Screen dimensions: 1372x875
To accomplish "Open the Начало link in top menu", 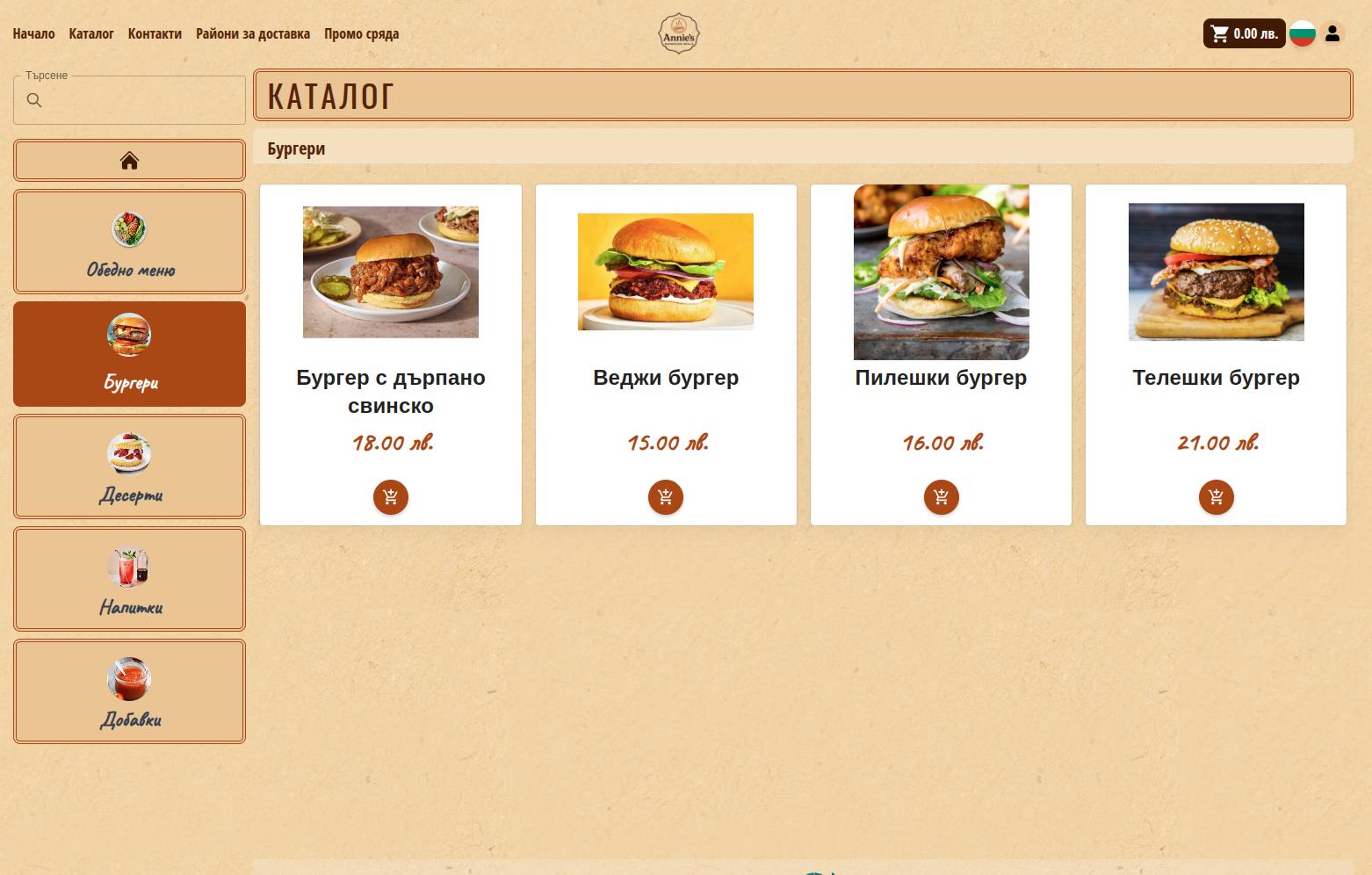I will coord(33,34).
